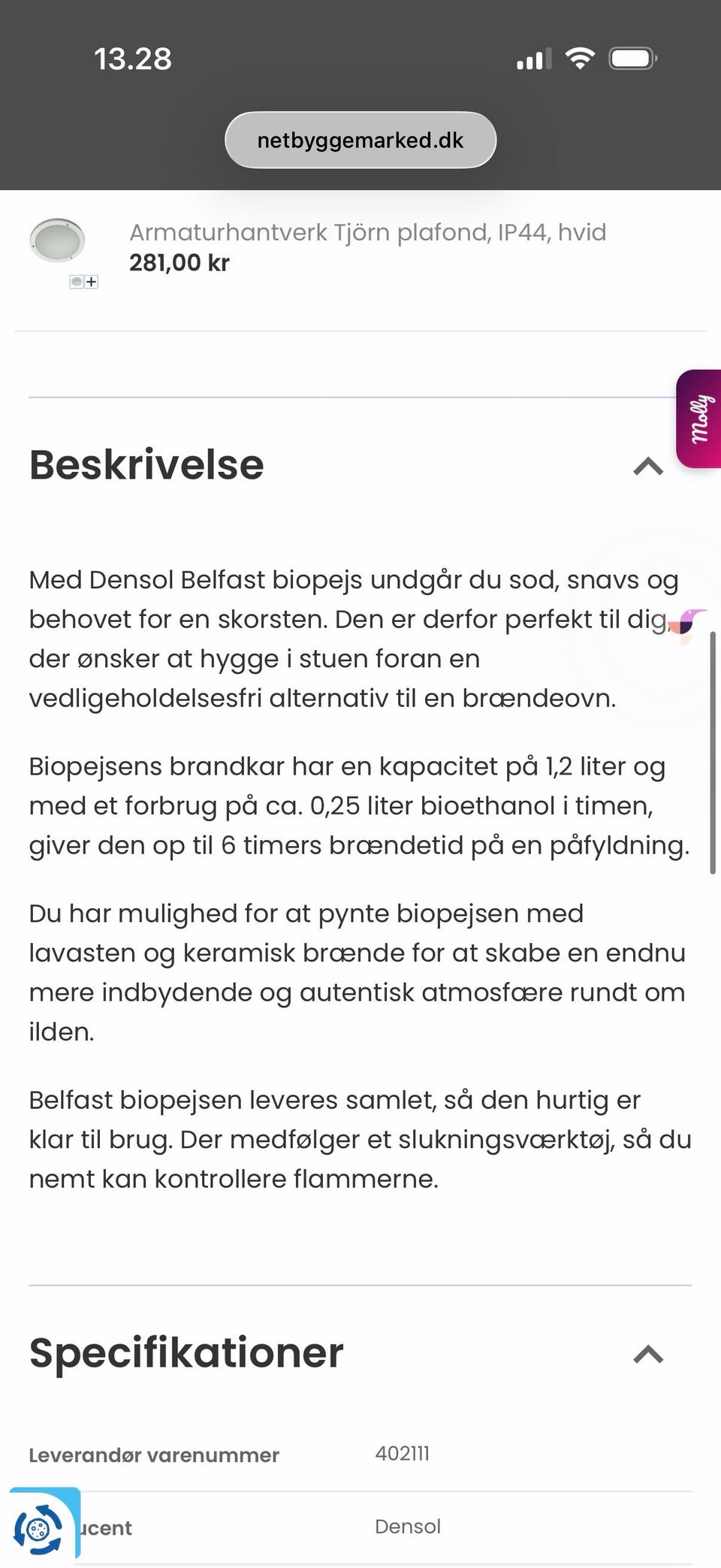
Task: Click the plus icon under the product thumbnail
Action: pos(91,282)
